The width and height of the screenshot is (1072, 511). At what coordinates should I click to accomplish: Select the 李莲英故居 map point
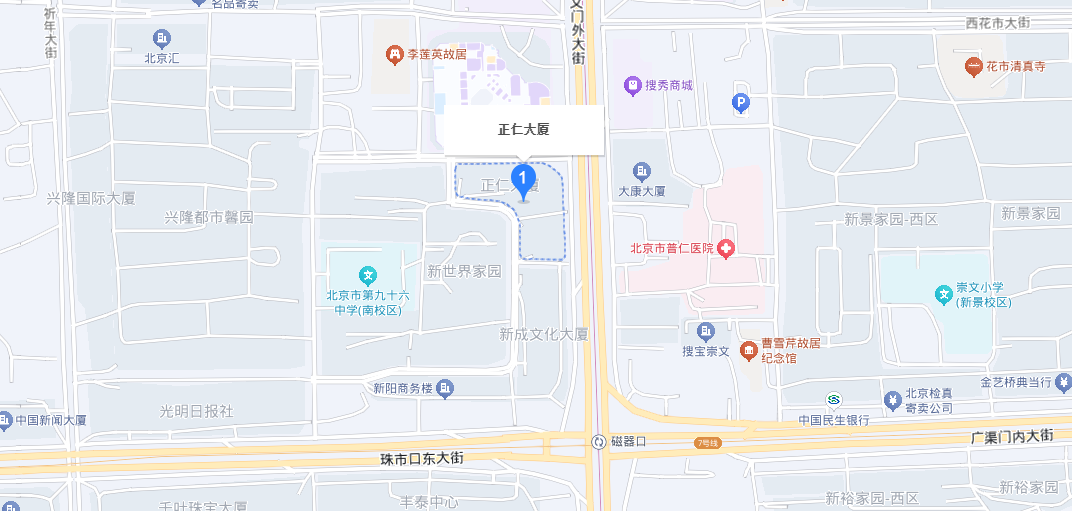pos(396,53)
